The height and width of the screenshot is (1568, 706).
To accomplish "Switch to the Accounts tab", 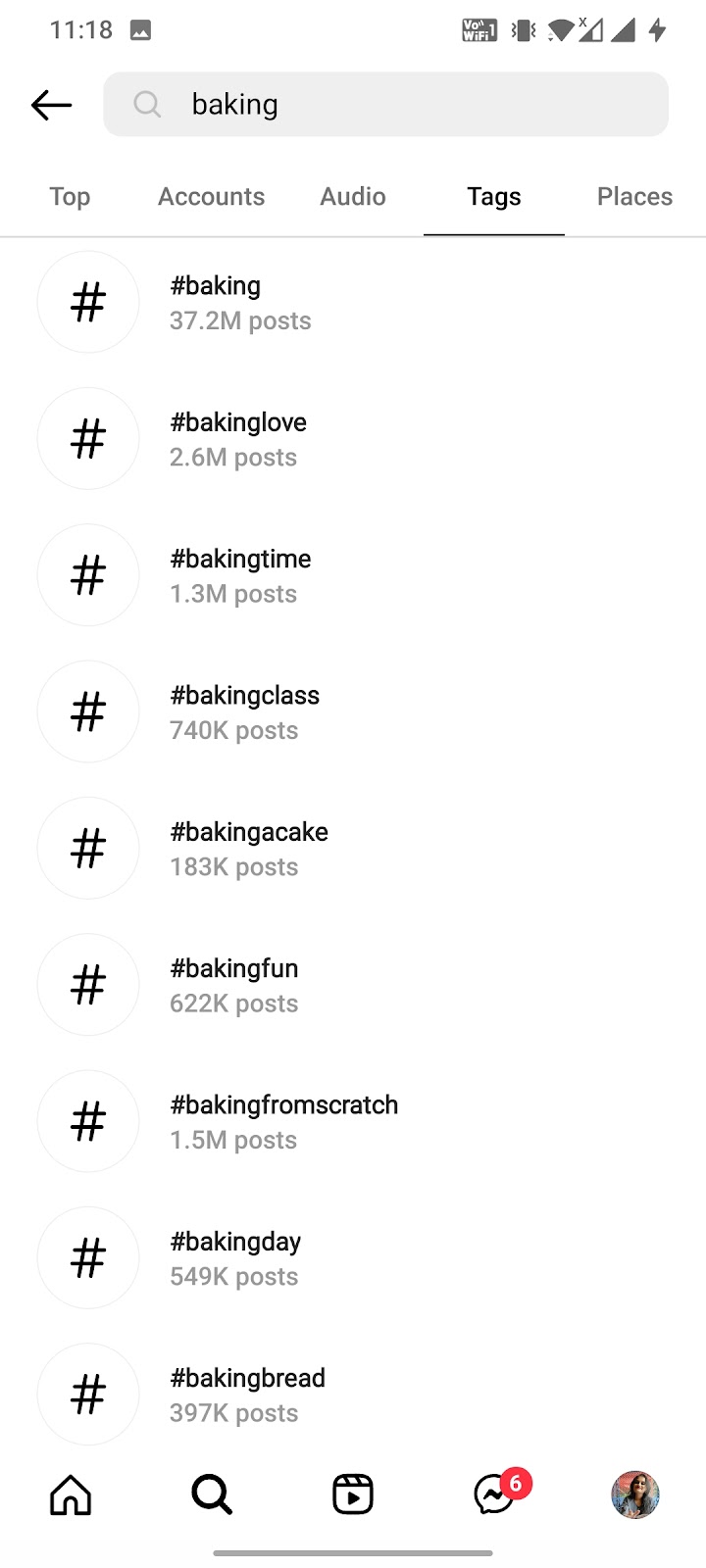I will click(x=212, y=197).
